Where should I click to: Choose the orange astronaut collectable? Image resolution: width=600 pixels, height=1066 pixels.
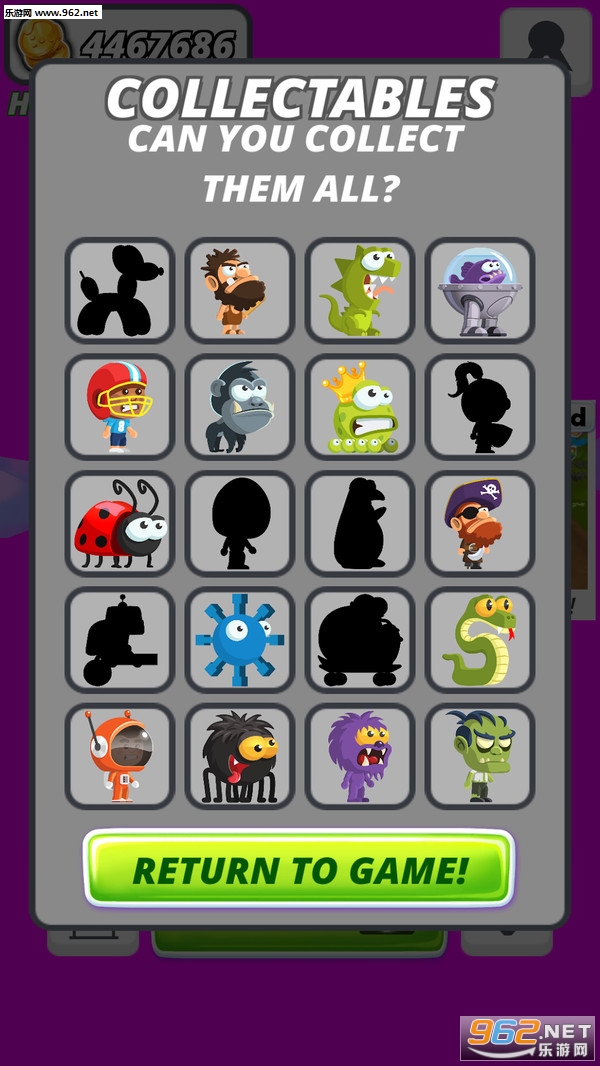(x=120, y=757)
